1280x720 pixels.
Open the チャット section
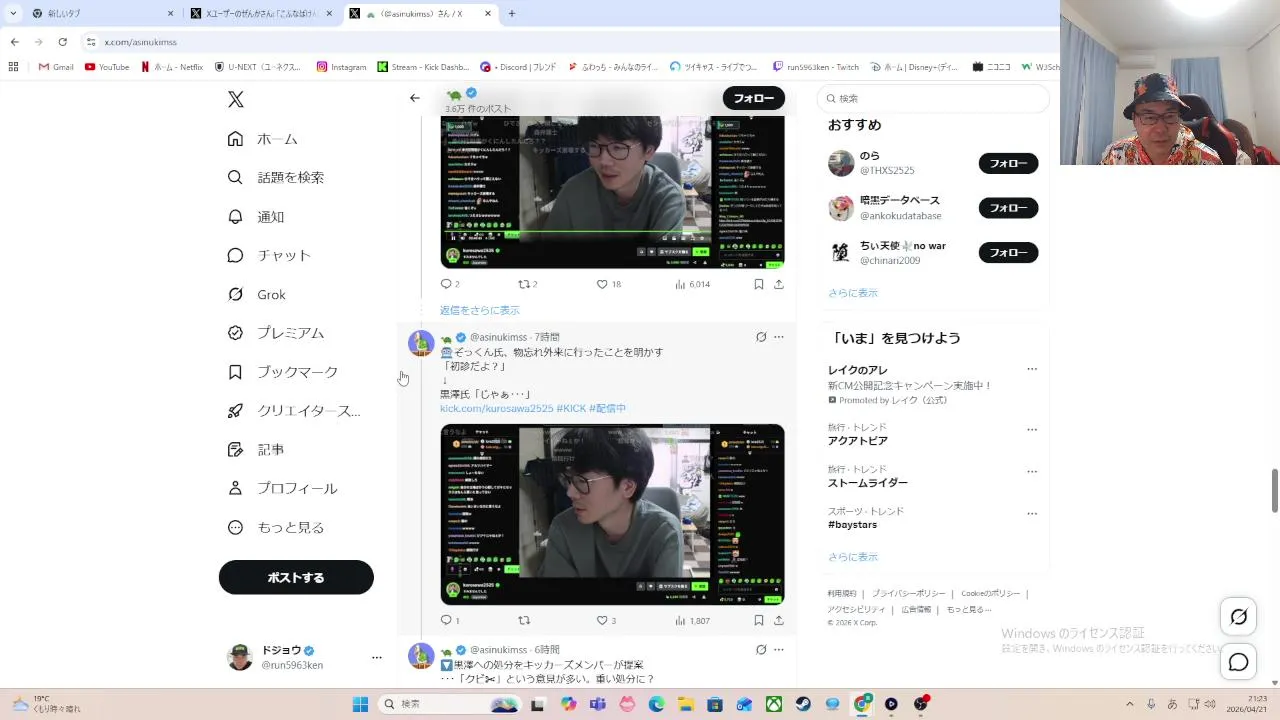283,255
